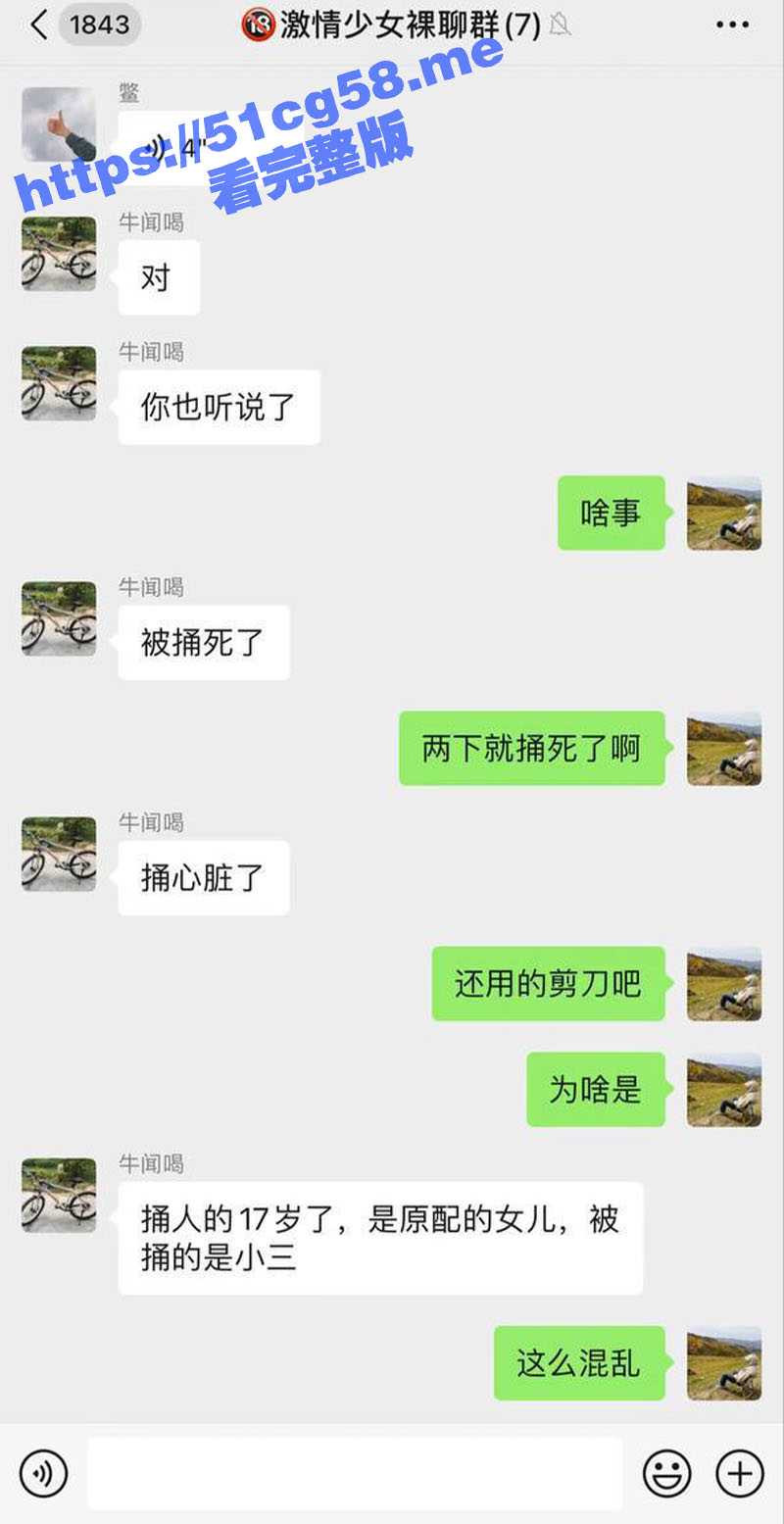Tap the 被捅死了 message bubble
784x1524 pixels.
(x=203, y=642)
